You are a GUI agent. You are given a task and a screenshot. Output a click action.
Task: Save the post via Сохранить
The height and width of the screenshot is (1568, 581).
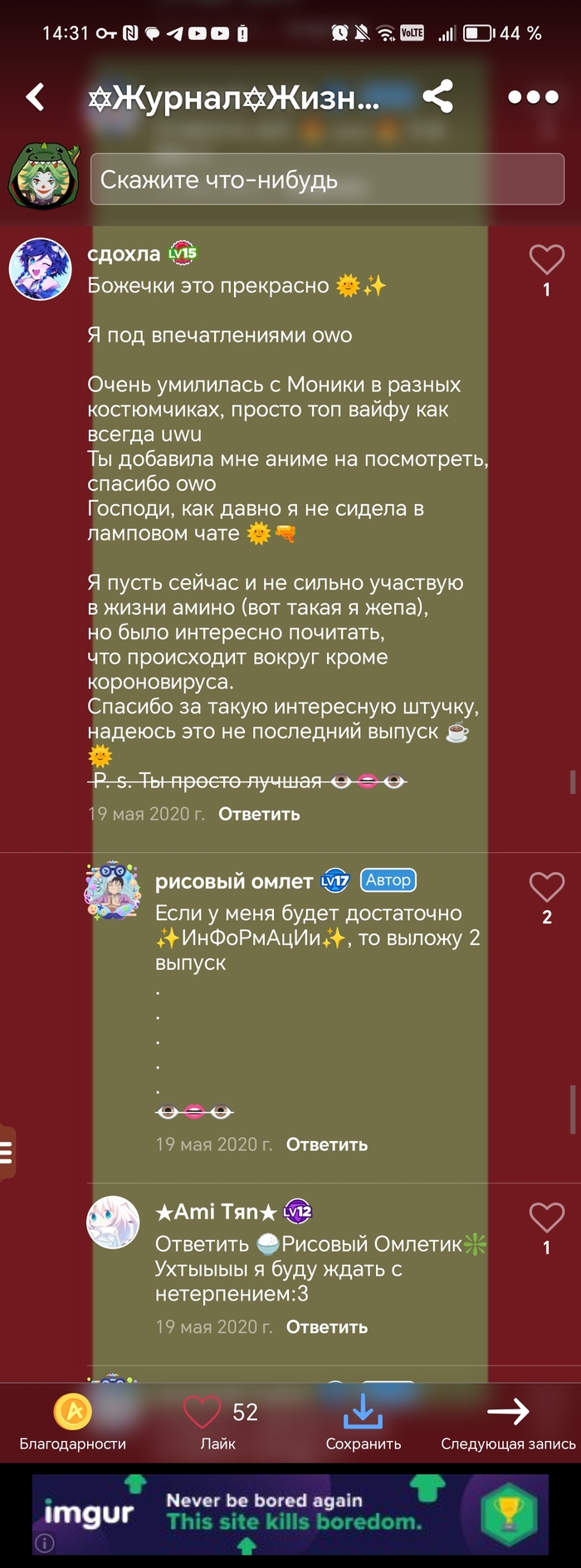pyautogui.click(x=363, y=1422)
